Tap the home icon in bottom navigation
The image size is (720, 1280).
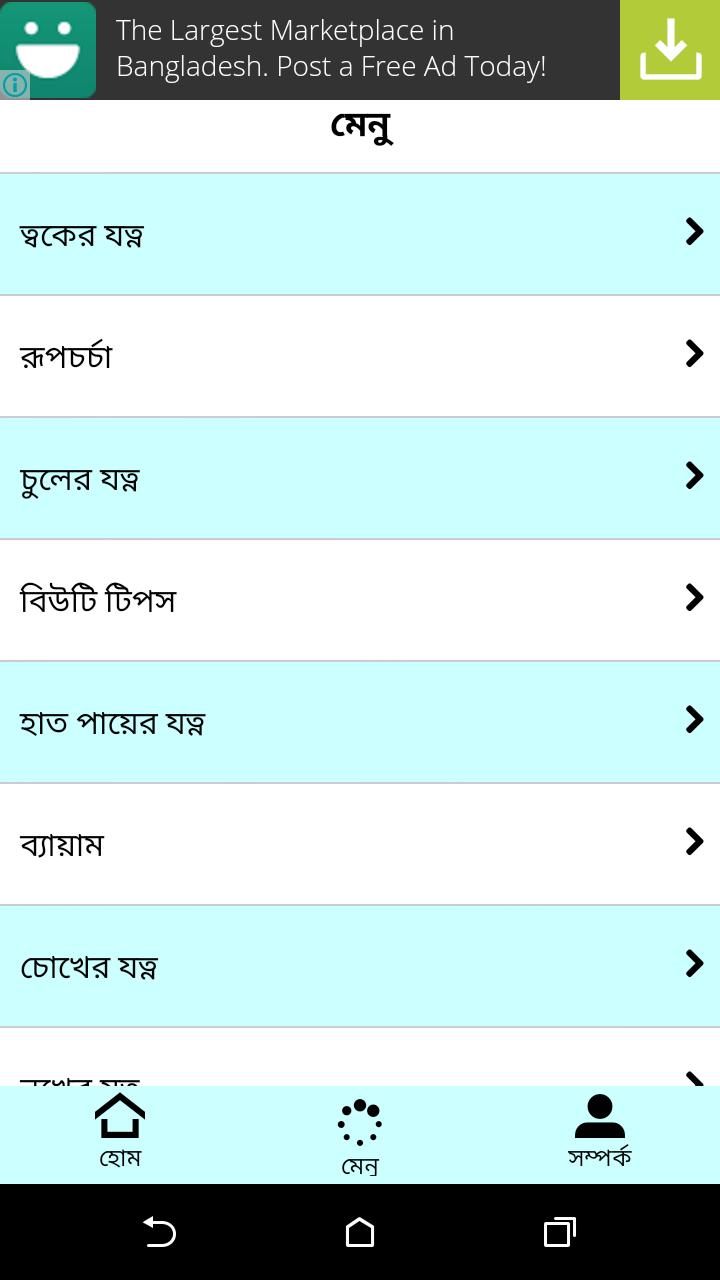tap(120, 1118)
